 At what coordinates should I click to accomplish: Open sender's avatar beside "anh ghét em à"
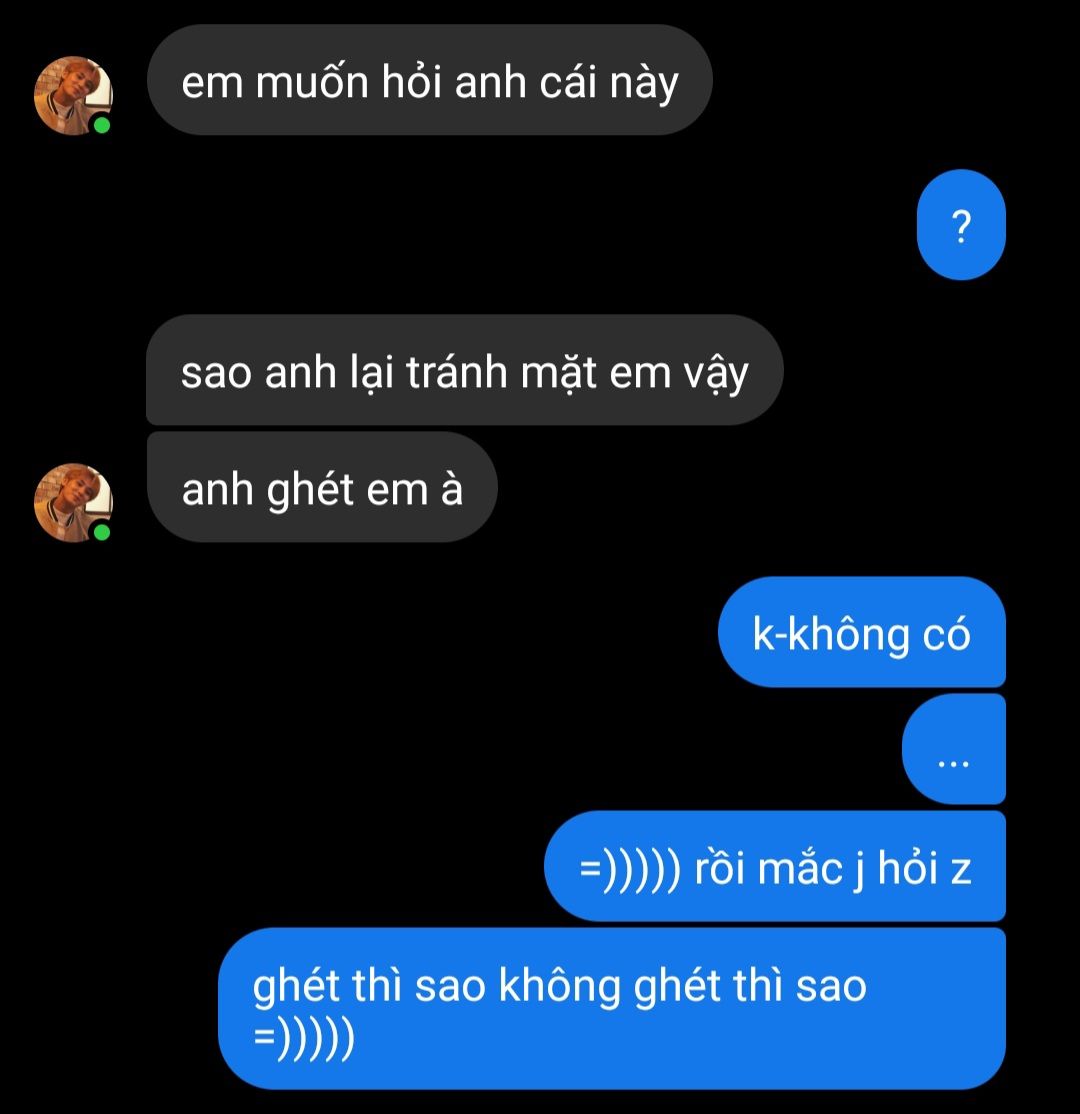(73, 502)
